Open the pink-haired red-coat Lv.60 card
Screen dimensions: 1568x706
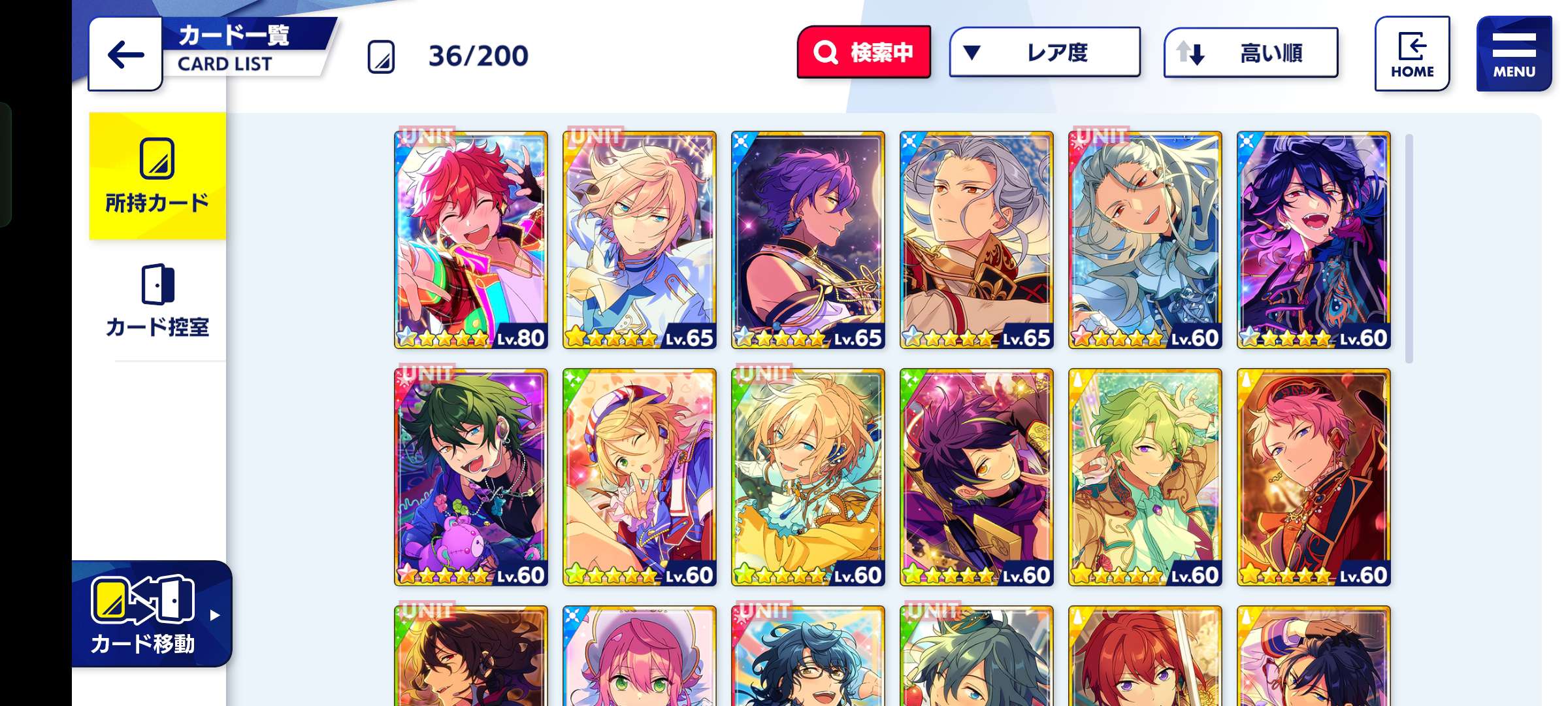tap(1313, 477)
